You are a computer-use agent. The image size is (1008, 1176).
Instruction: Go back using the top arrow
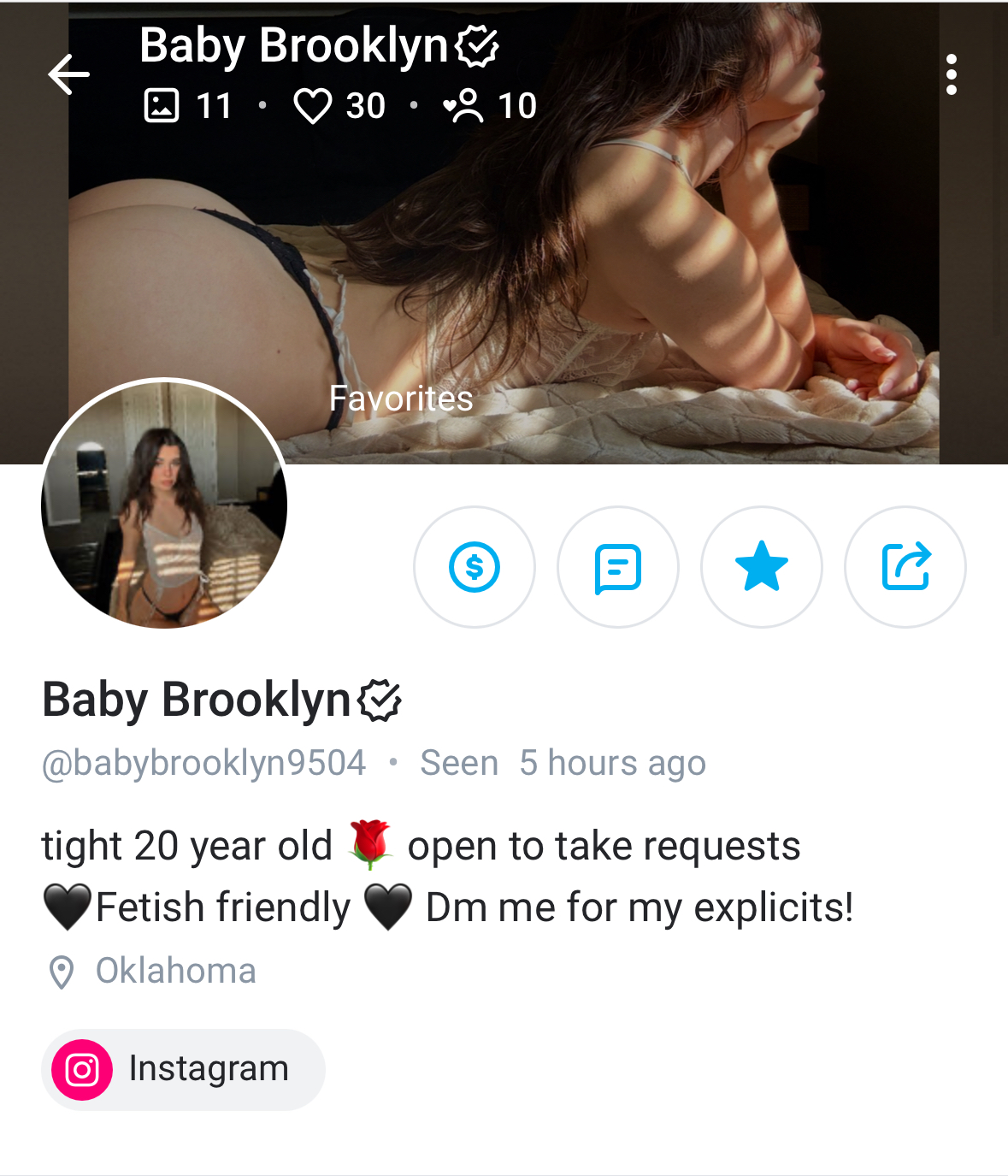coord(69,75)
